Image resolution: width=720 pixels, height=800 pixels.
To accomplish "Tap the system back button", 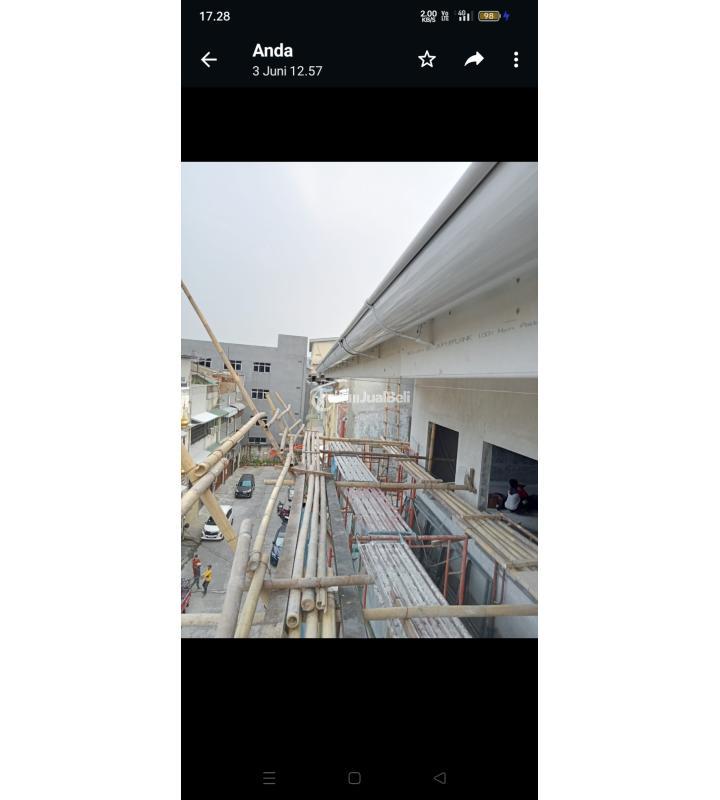I will click(x=439, y=778).
